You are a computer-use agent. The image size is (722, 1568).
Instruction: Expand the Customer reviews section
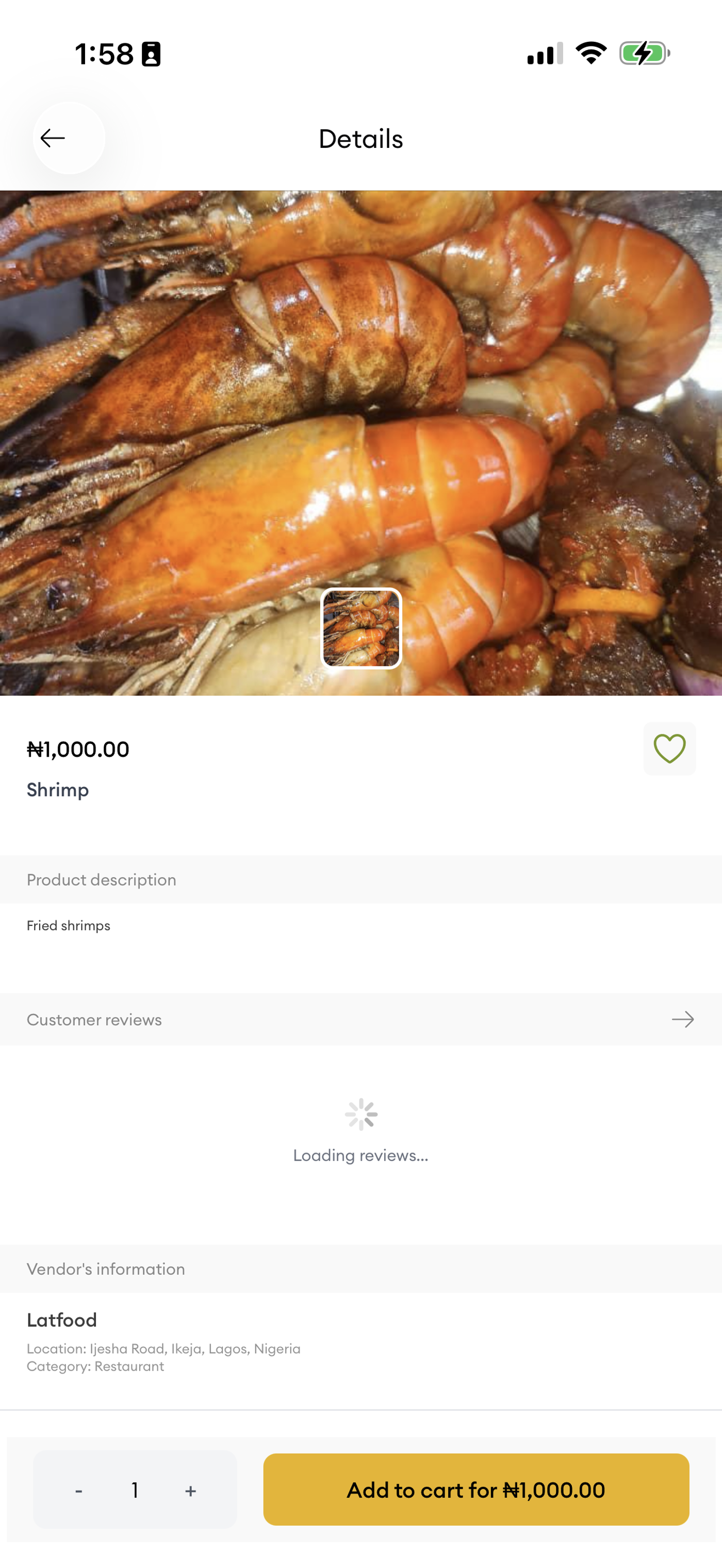click(94, 1020)
